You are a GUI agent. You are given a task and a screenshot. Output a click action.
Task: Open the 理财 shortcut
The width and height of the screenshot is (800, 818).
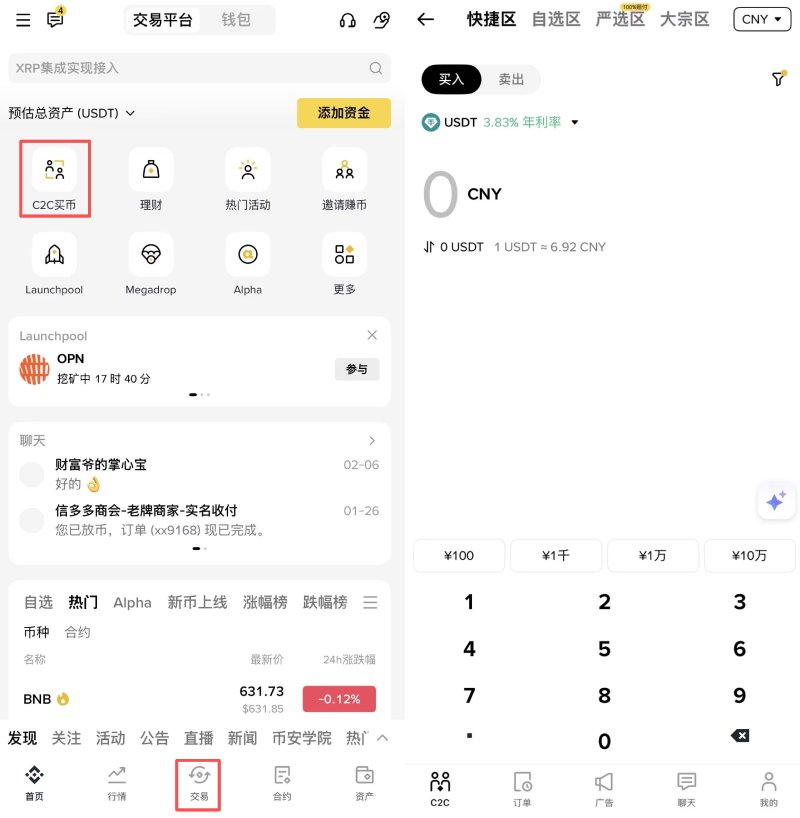pos(151,179)
